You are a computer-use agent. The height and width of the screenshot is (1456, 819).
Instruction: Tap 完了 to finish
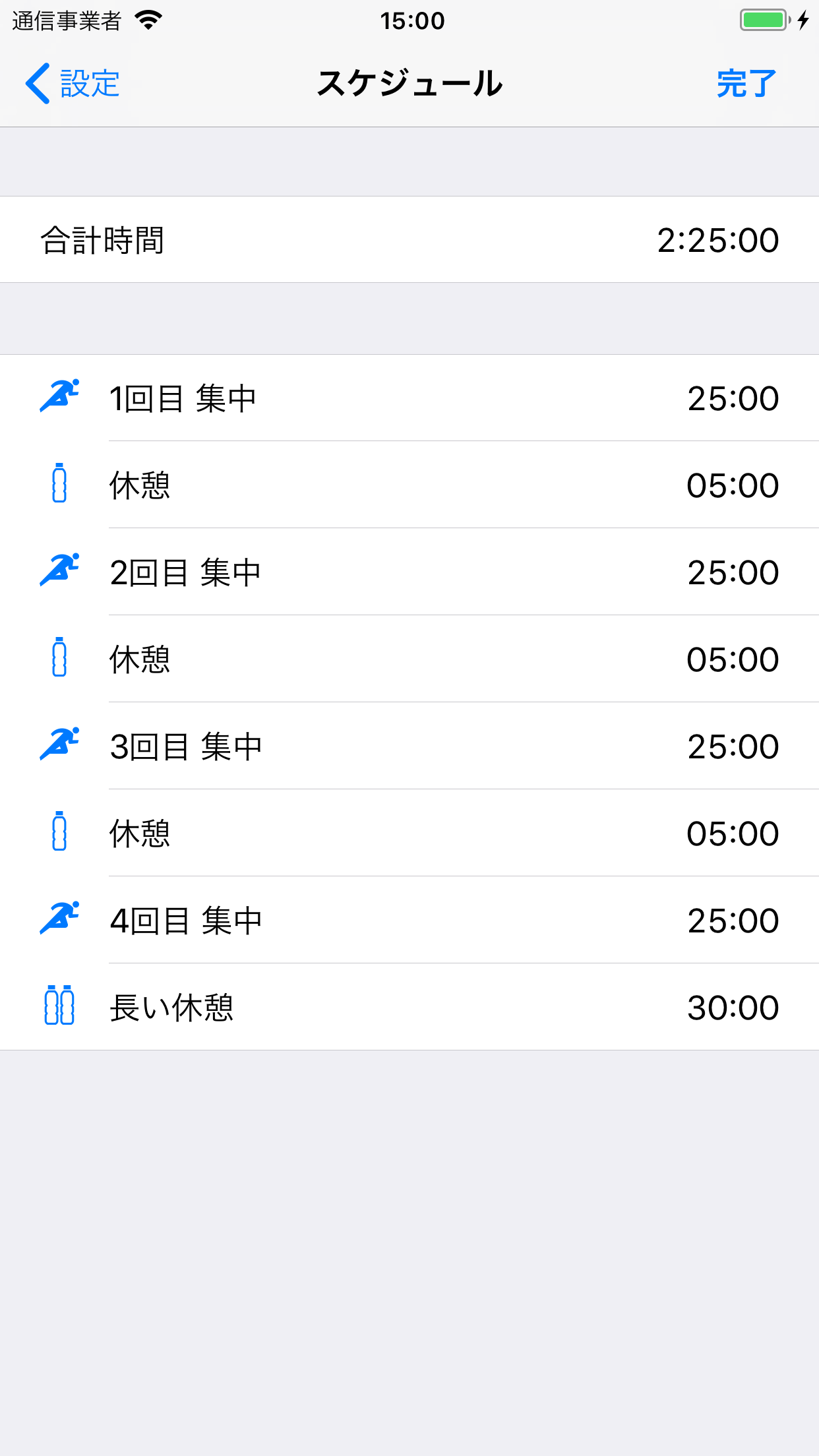click(746, 84)
